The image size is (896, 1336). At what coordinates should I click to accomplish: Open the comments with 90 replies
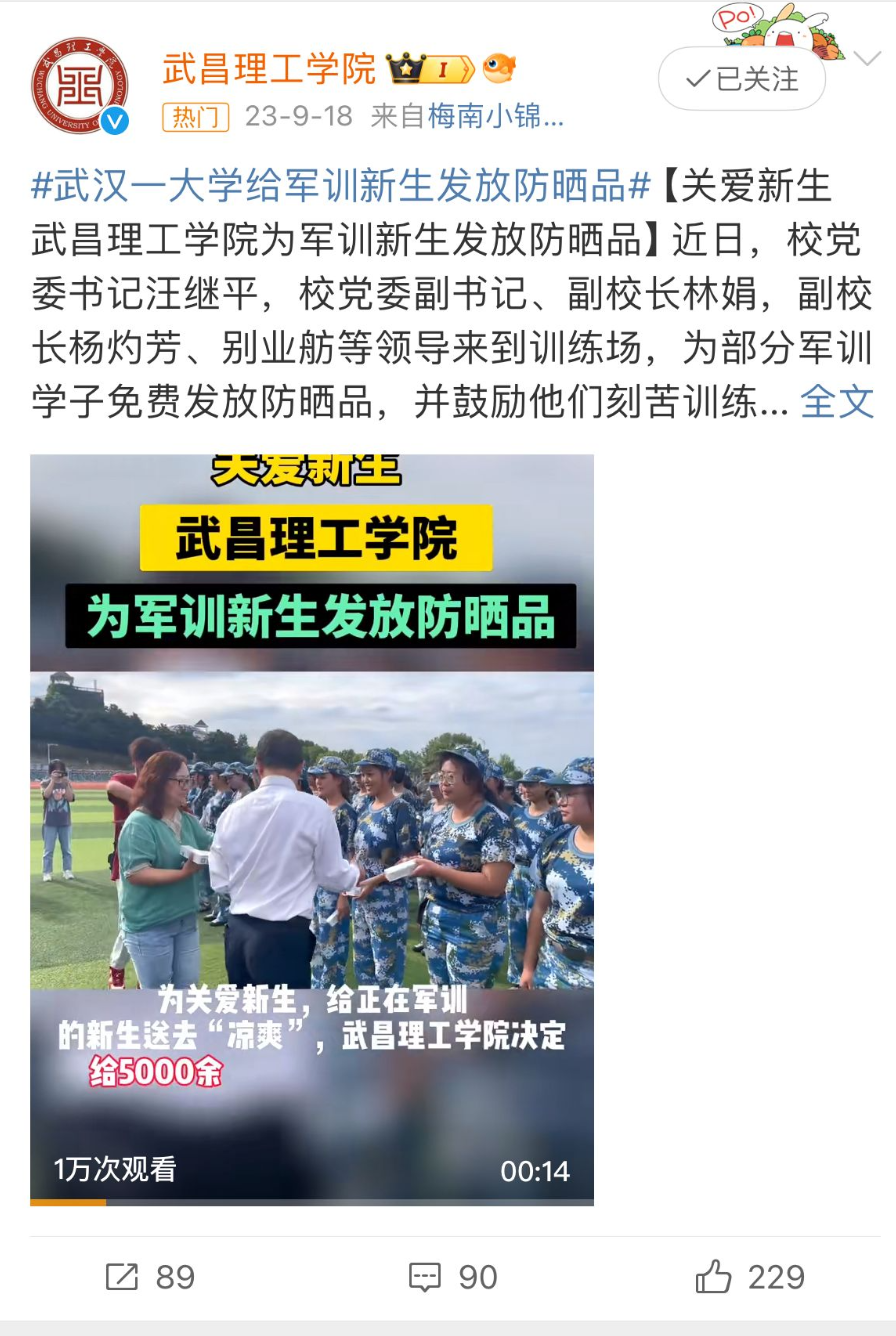coord(452,1277)
